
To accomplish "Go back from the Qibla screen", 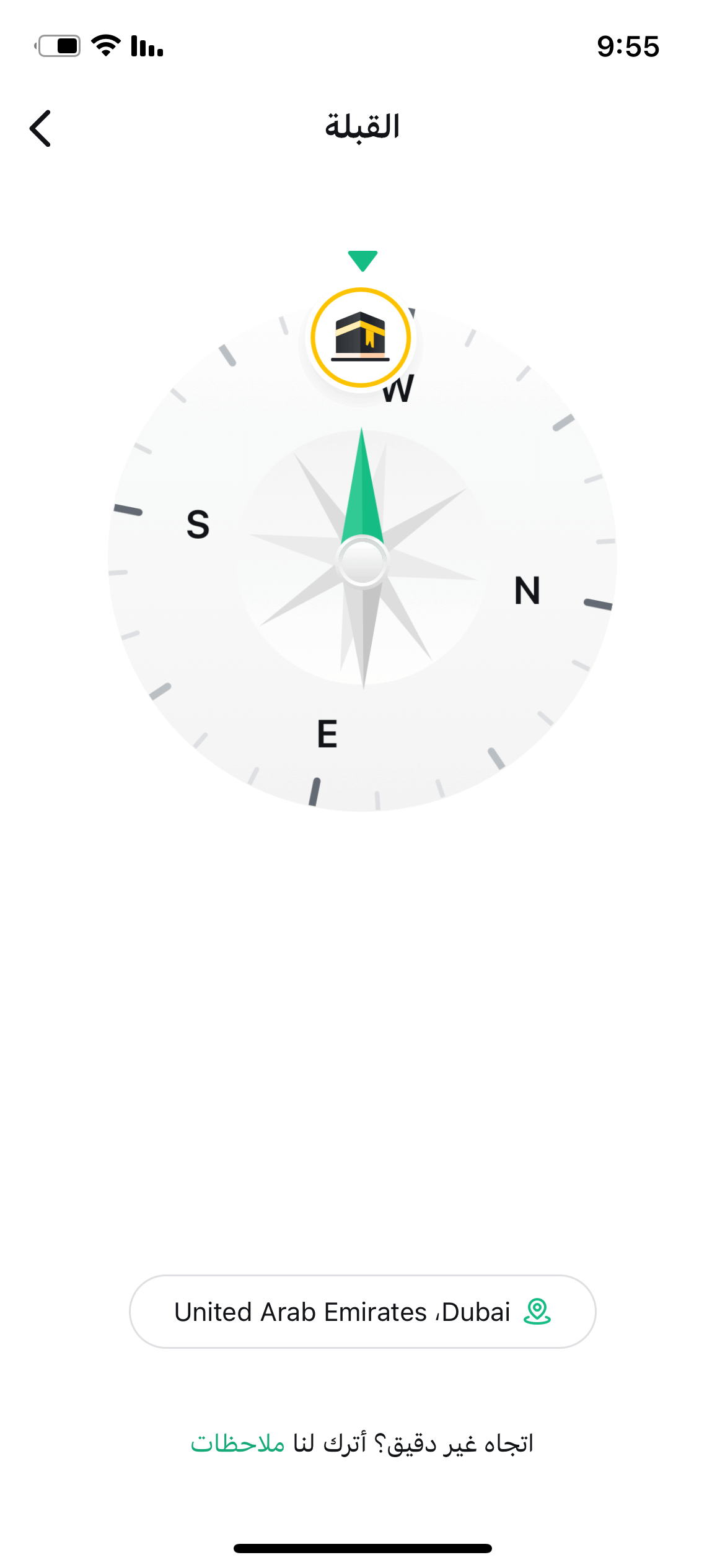I will 41,128.
